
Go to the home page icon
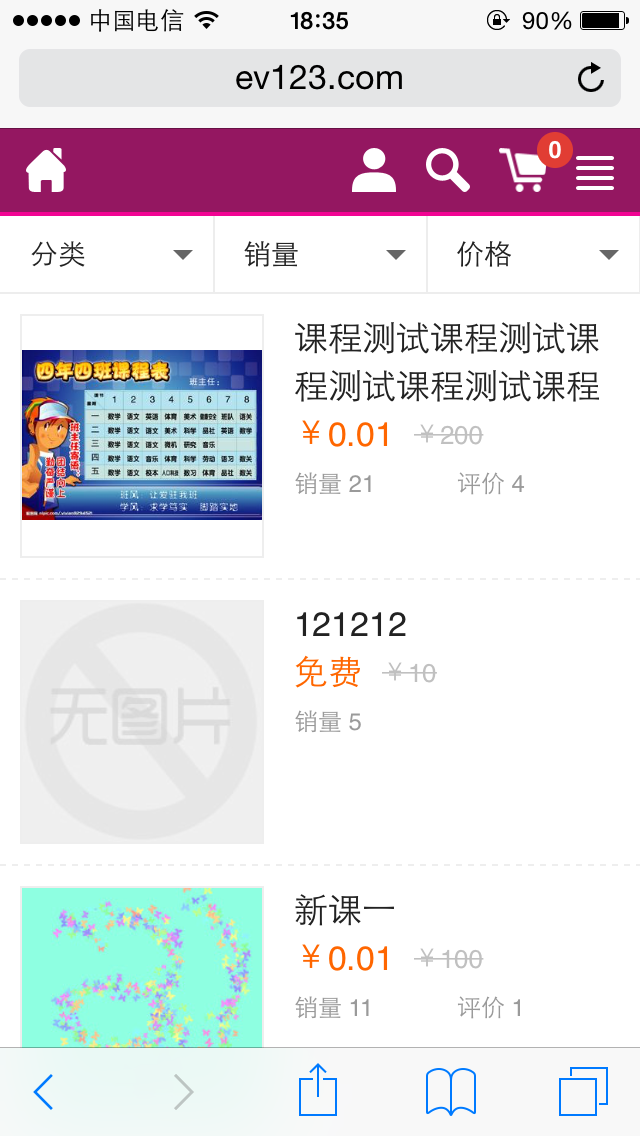(x=46, y=170)
